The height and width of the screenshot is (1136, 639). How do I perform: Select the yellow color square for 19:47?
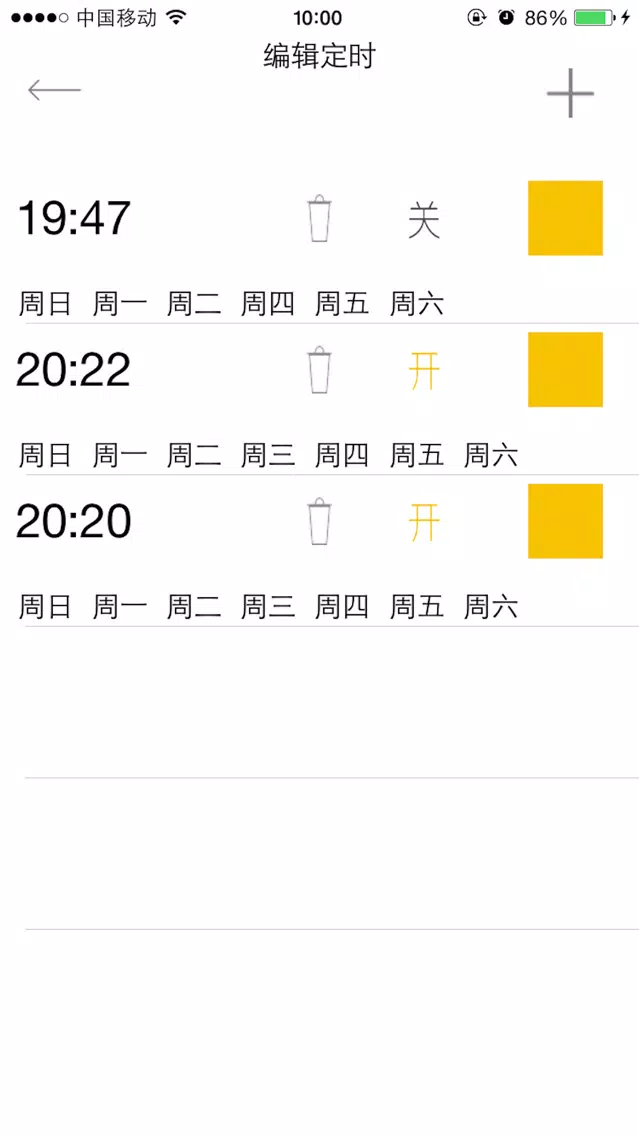[565, 218]
